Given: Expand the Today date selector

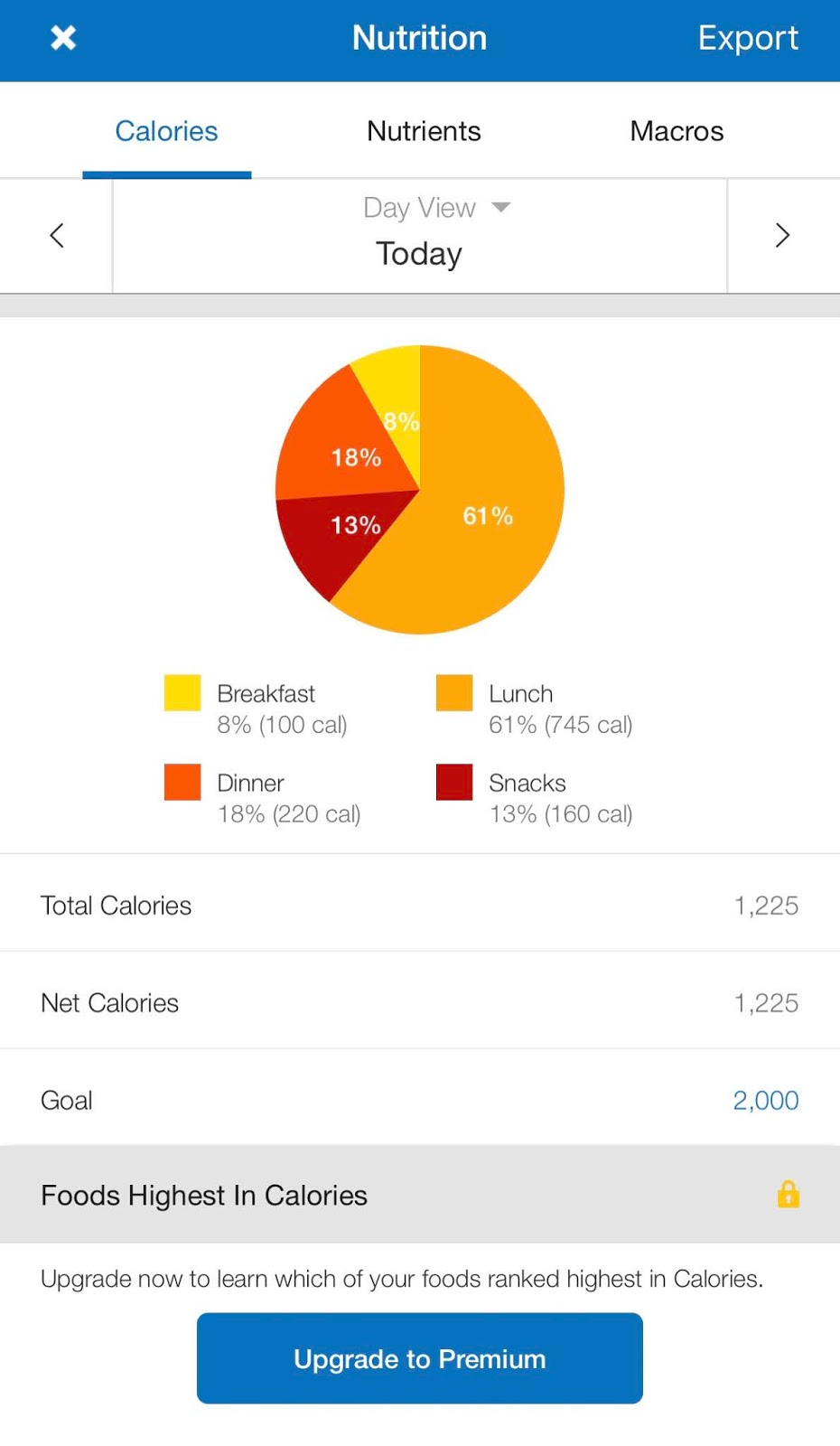Looking at the screenshot, I should (x=418, y=254).
